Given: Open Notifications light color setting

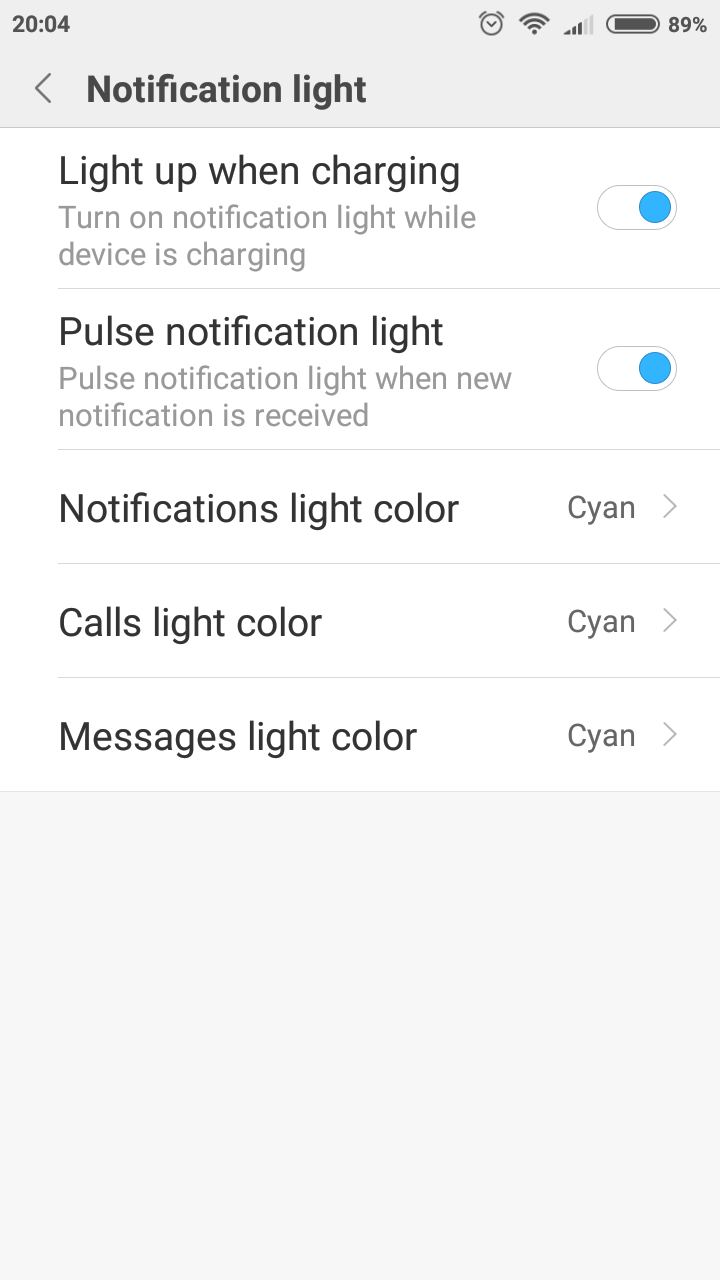Looking at the screenshot, I should [x=360, y=508].
